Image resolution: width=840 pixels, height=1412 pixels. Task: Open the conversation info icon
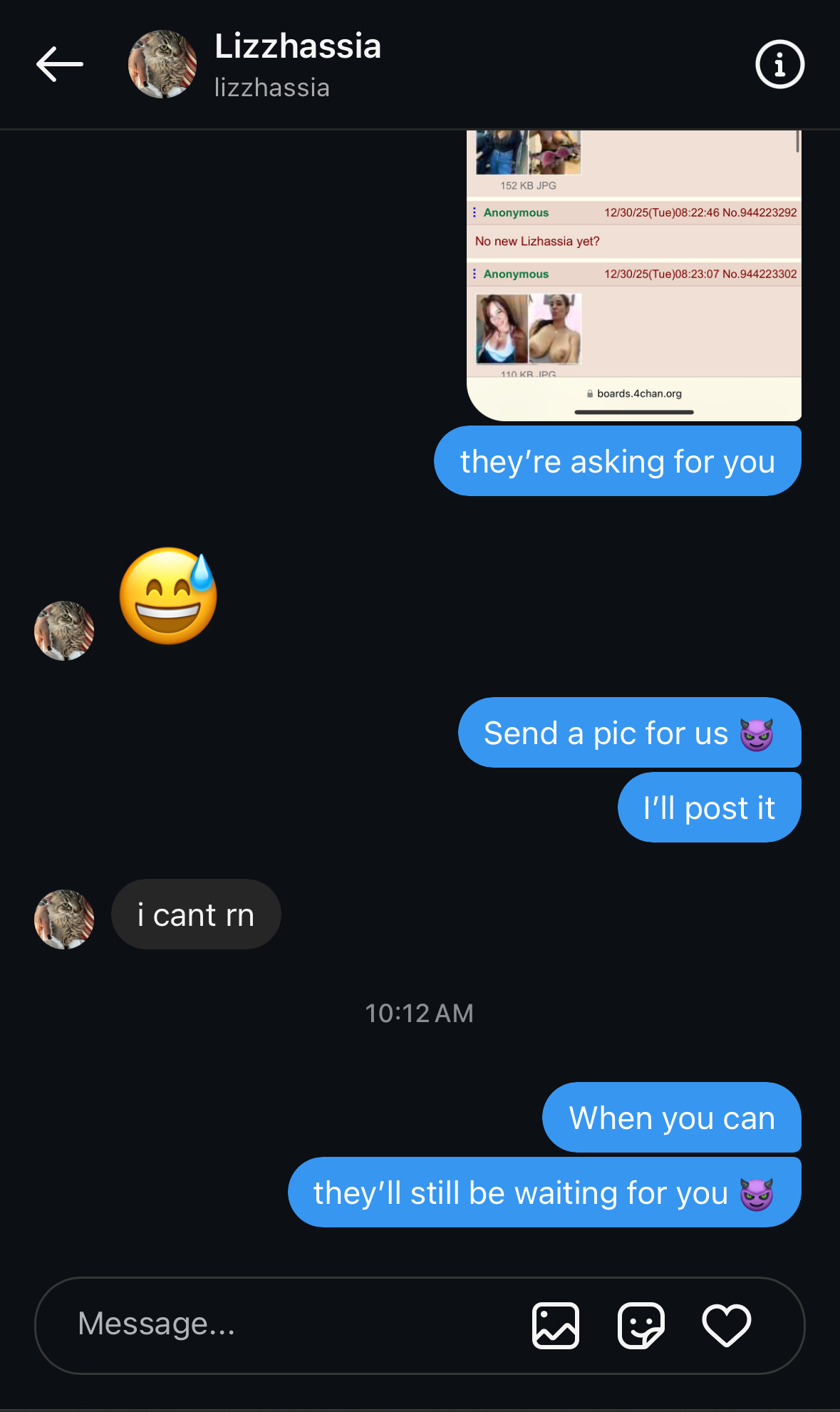[x=779, y=64]
